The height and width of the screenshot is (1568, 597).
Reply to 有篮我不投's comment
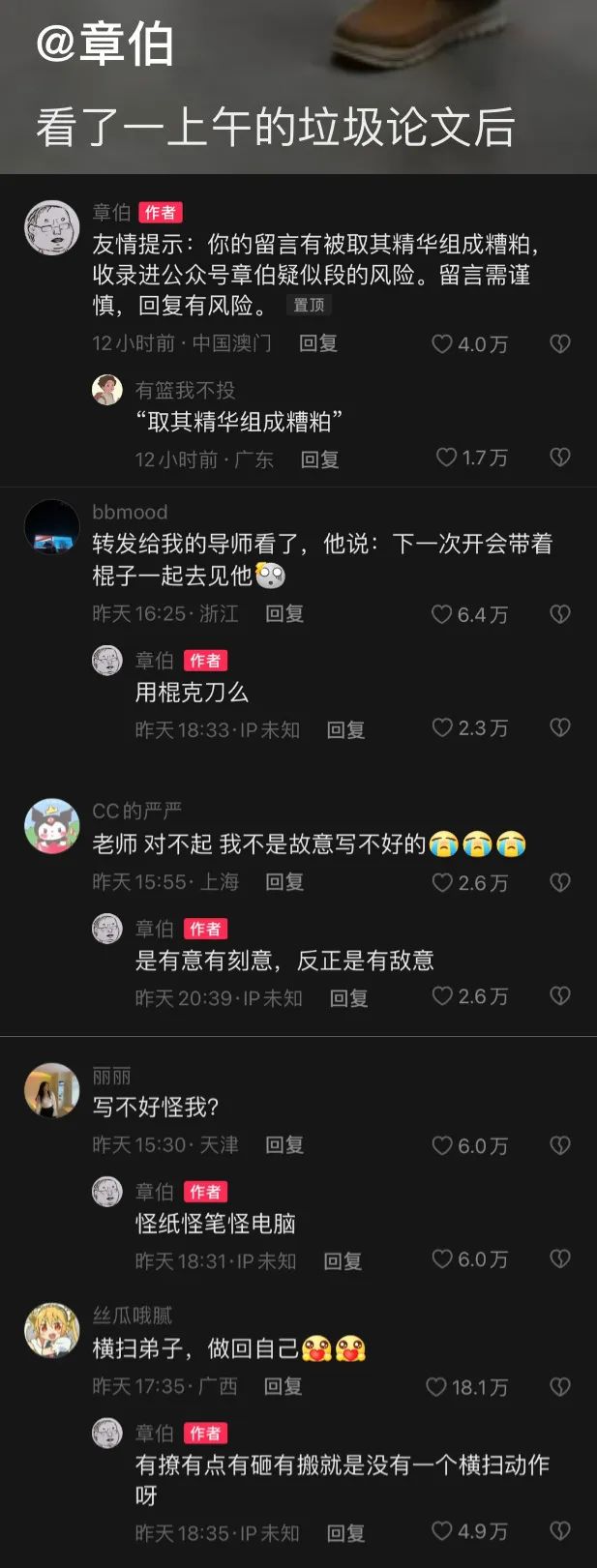[319, 459]
